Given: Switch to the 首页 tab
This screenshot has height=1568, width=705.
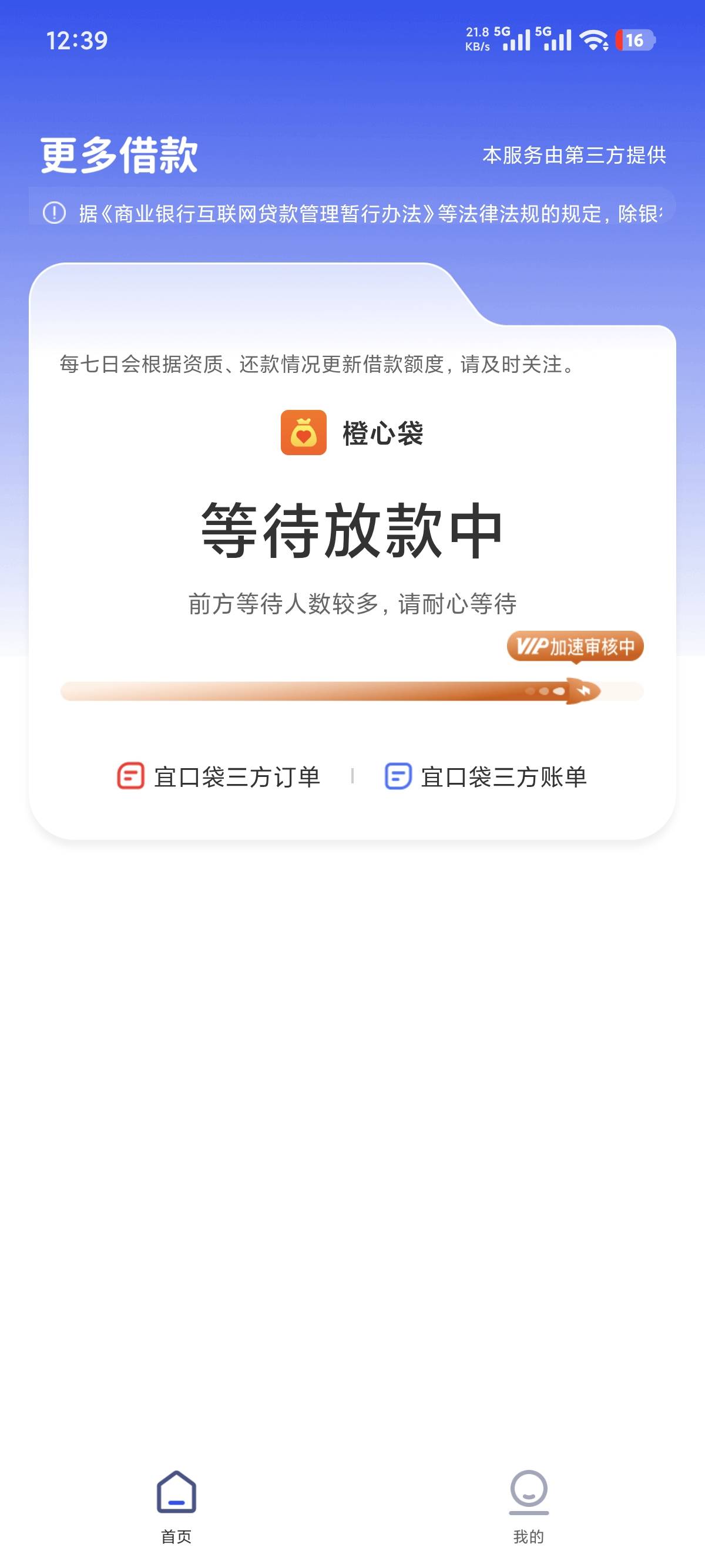Looking at the screenshot, I should coord(177,1508).
